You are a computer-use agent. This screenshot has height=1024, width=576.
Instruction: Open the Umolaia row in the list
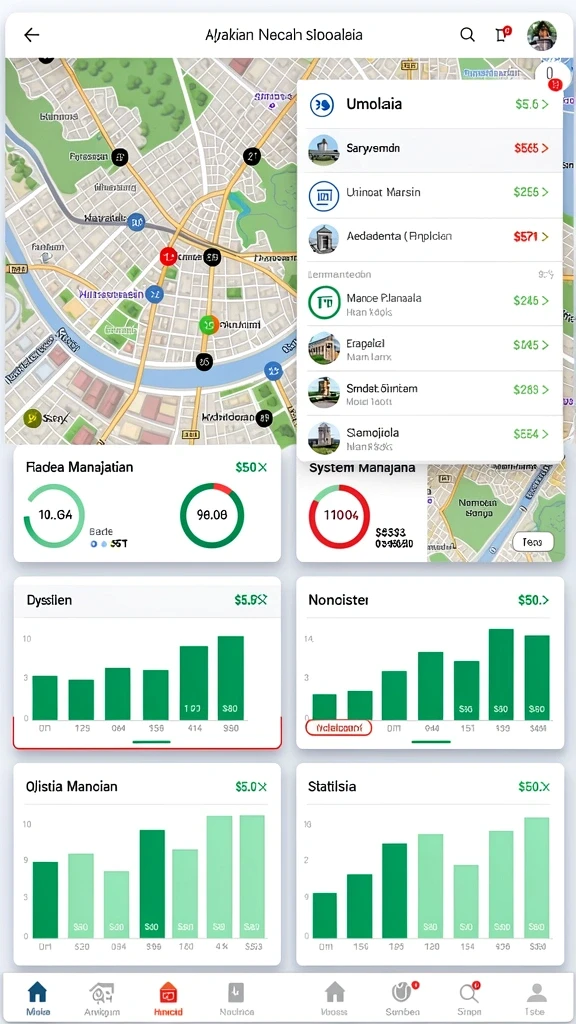pyautogui.click(x=430, y=104)
